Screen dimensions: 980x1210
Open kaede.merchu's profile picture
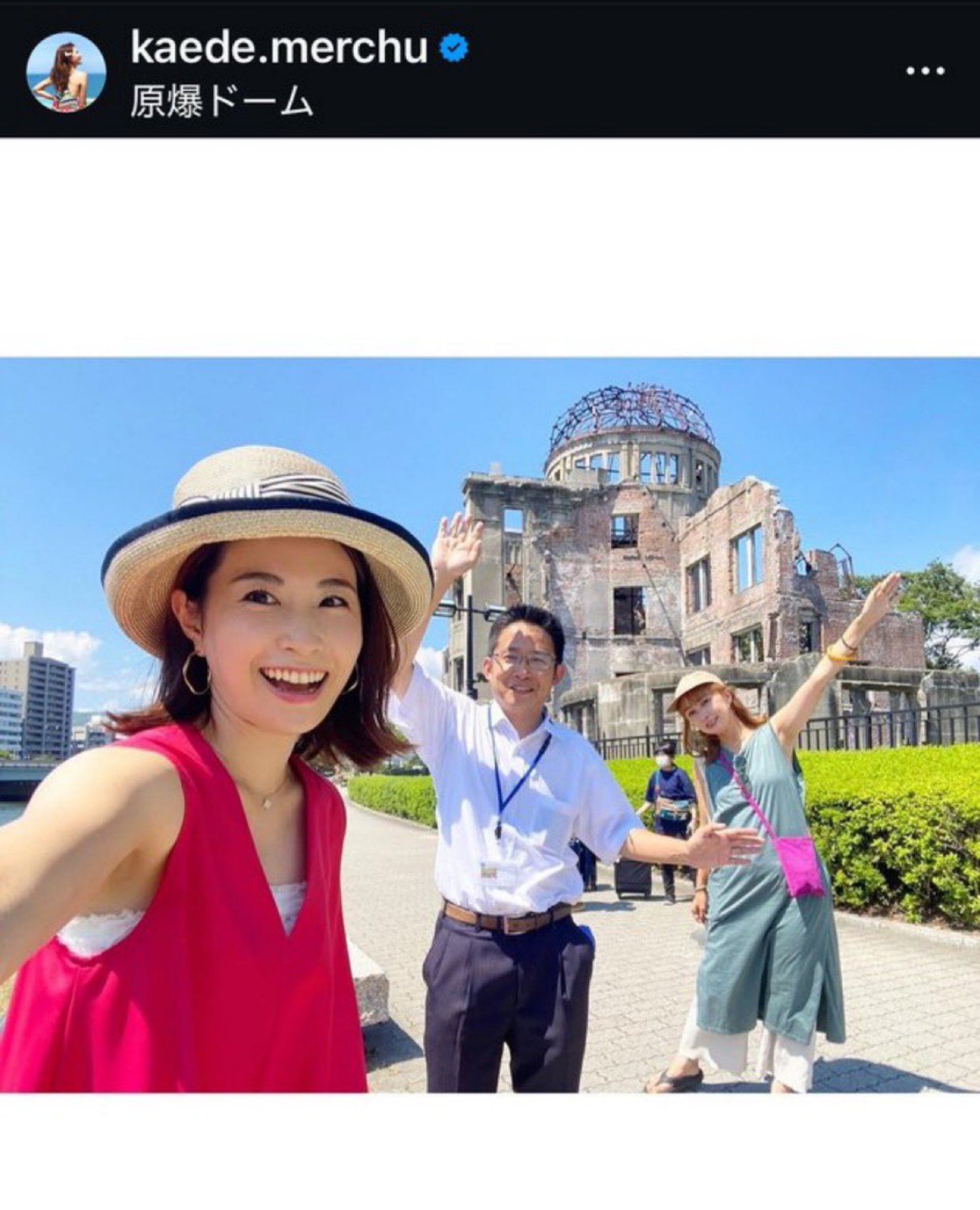tap(66, 72)
